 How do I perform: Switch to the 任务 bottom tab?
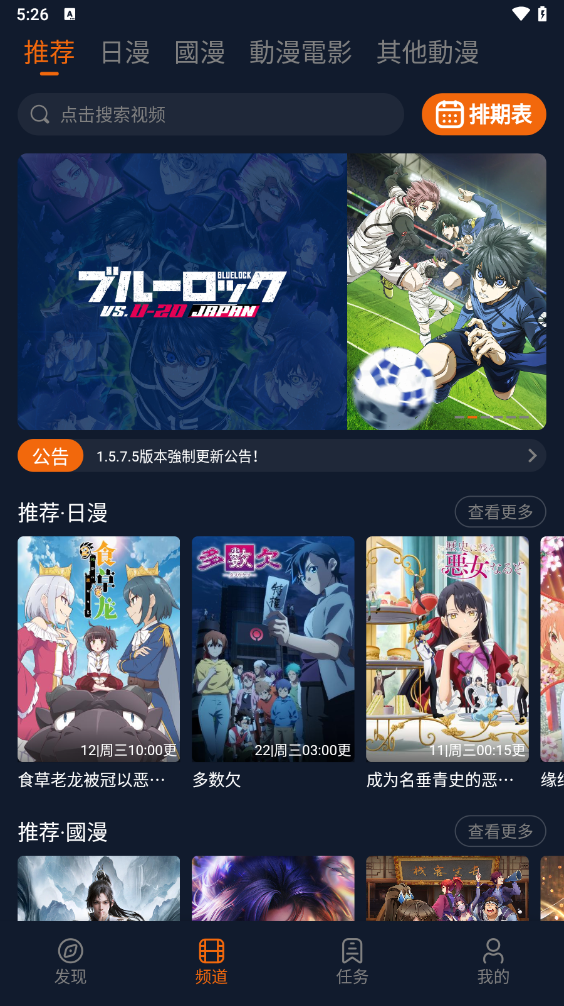pyautogui.click(x=352, y=961)
